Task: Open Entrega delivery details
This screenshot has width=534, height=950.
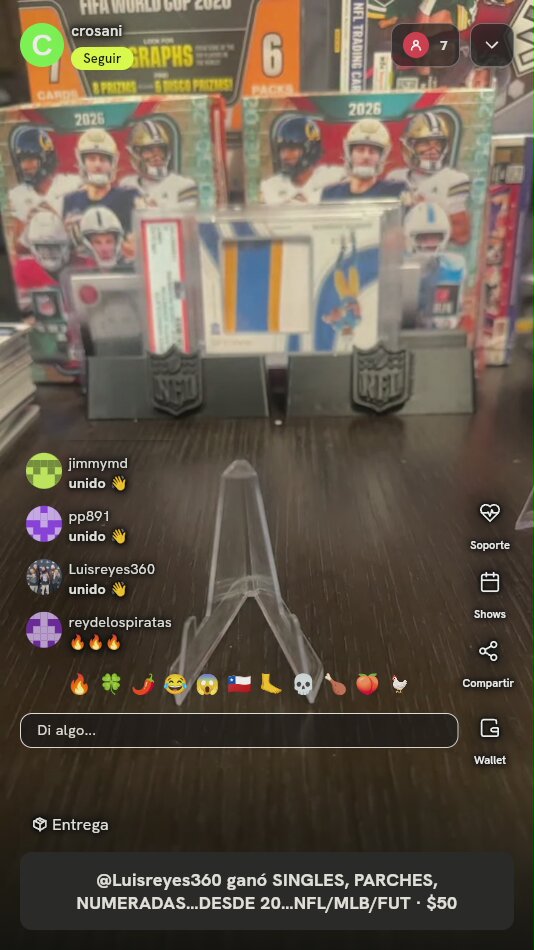Action: [x=70, y=825]
